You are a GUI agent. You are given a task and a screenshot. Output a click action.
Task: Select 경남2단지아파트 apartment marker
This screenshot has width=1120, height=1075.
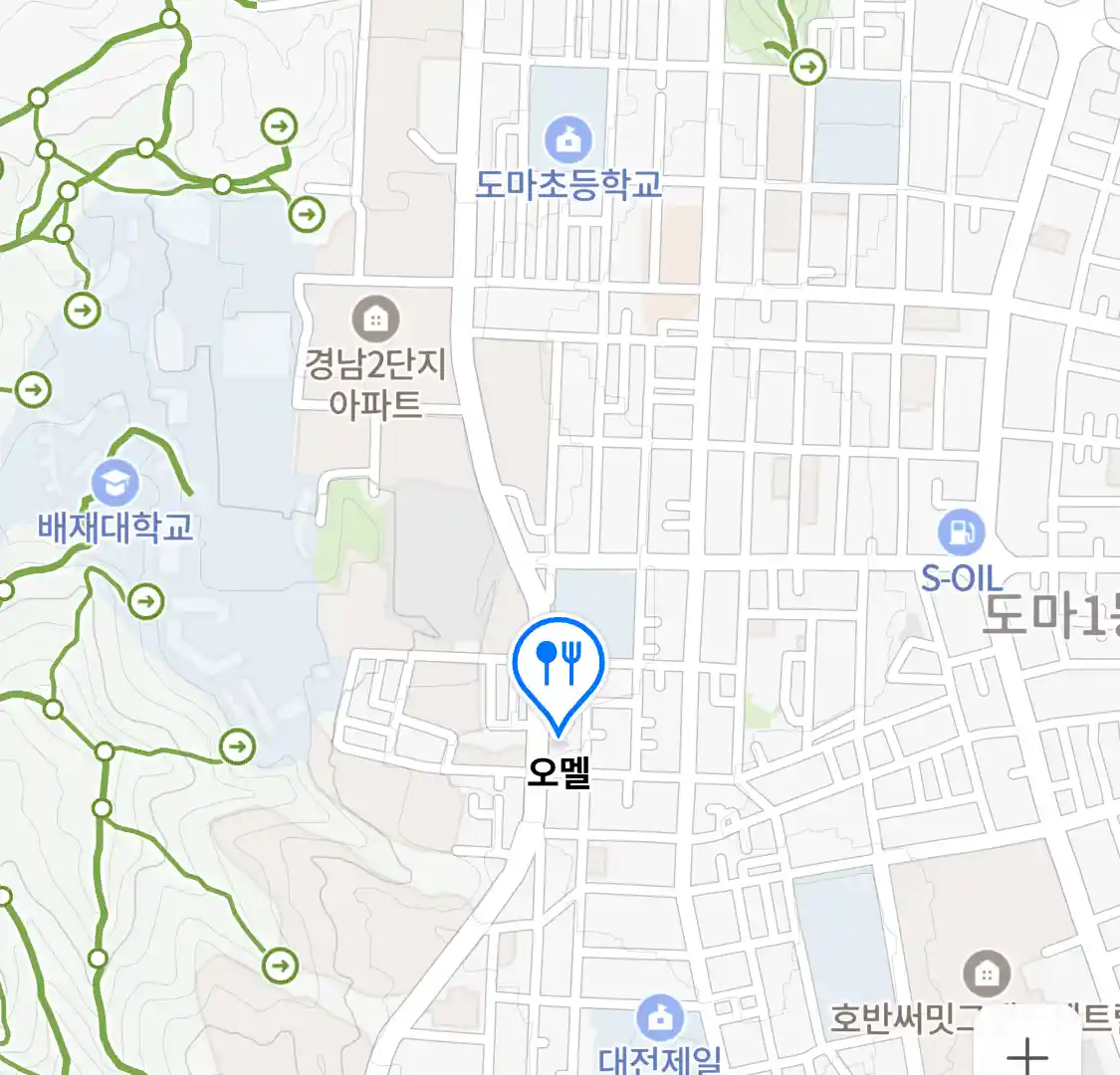(x=375, y=320)
